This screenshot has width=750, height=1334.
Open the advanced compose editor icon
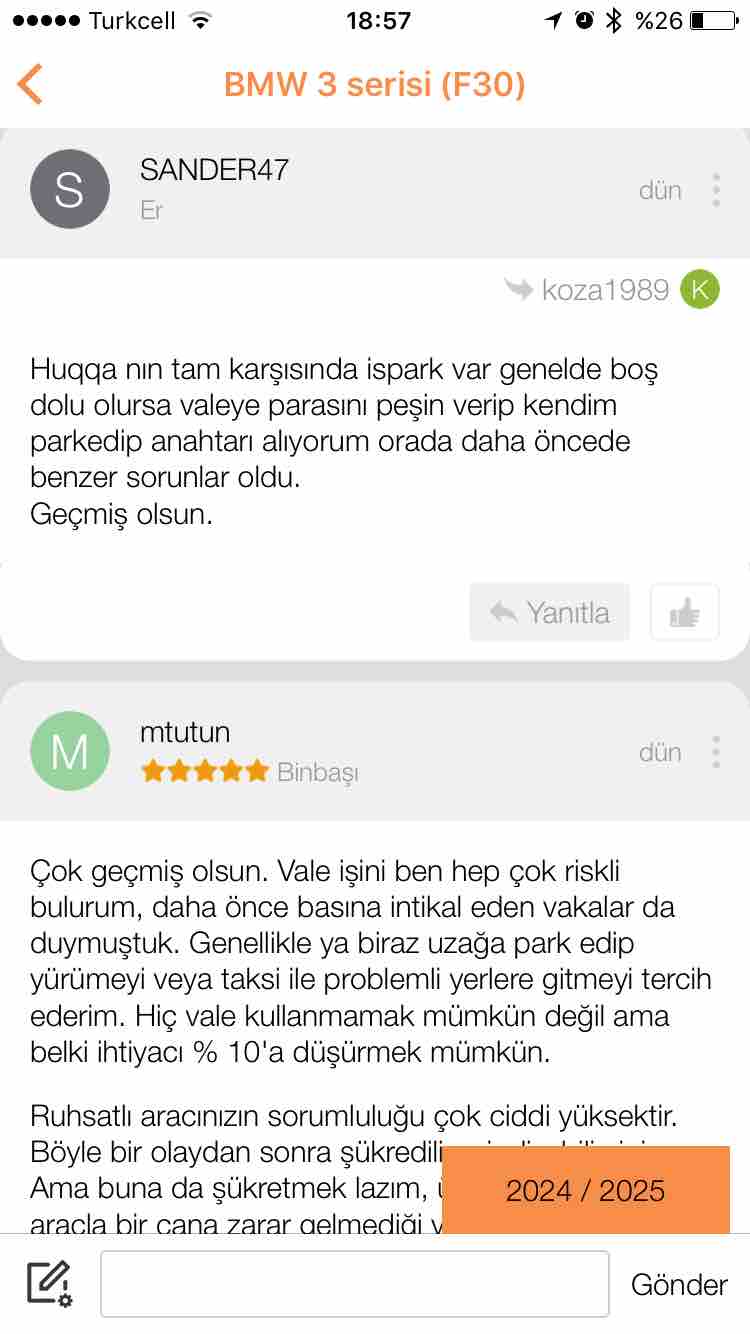(x=49, y=1284)
